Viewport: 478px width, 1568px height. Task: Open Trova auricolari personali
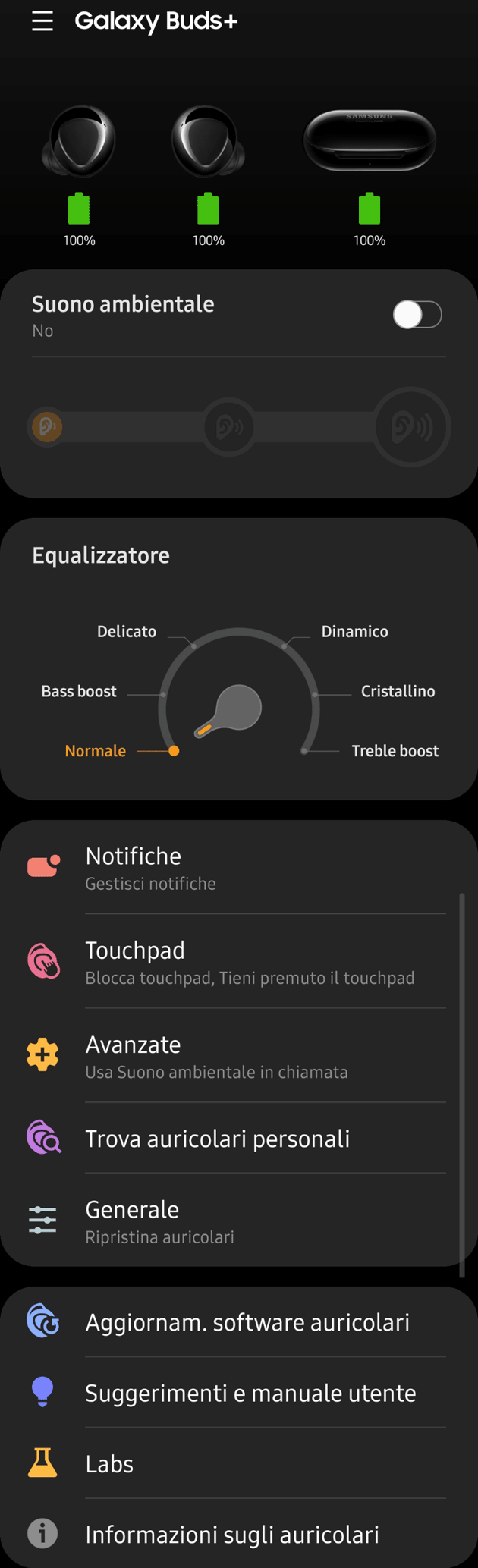point(239,1139)
